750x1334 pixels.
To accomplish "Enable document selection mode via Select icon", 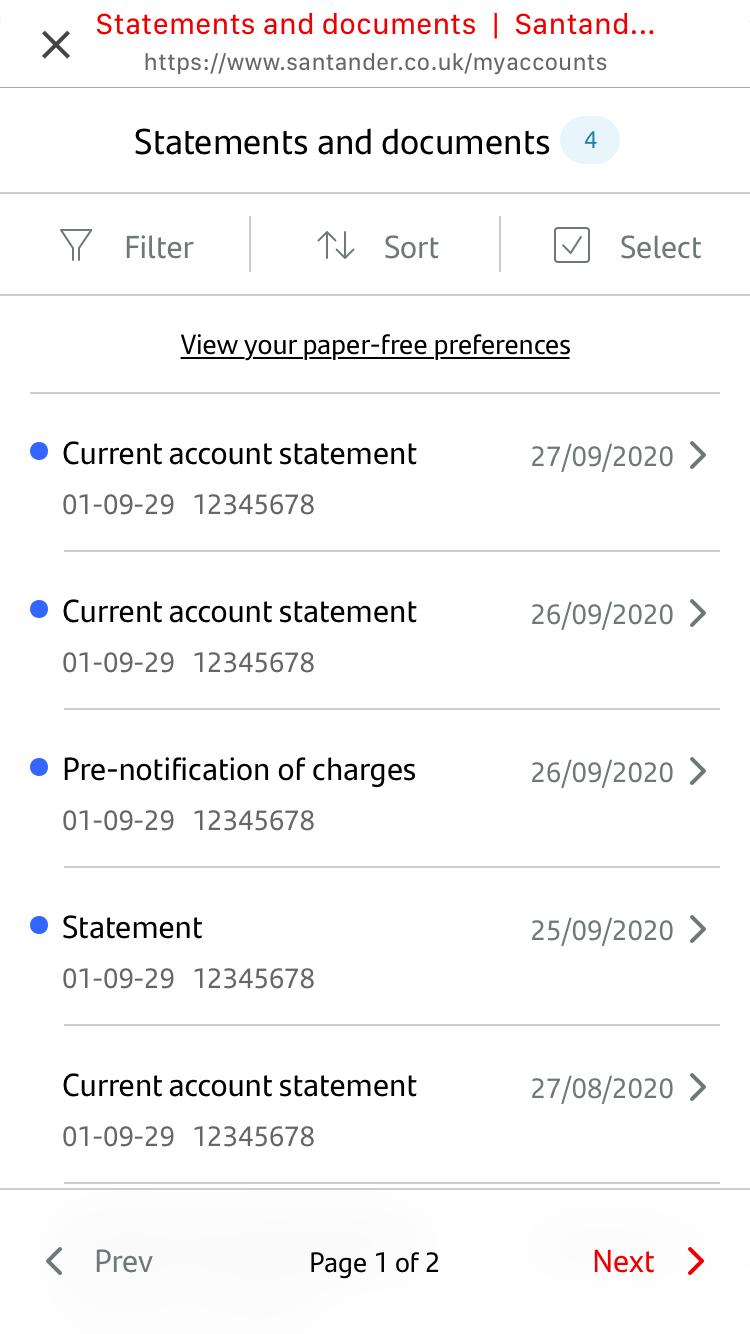I will coord(571,245).
